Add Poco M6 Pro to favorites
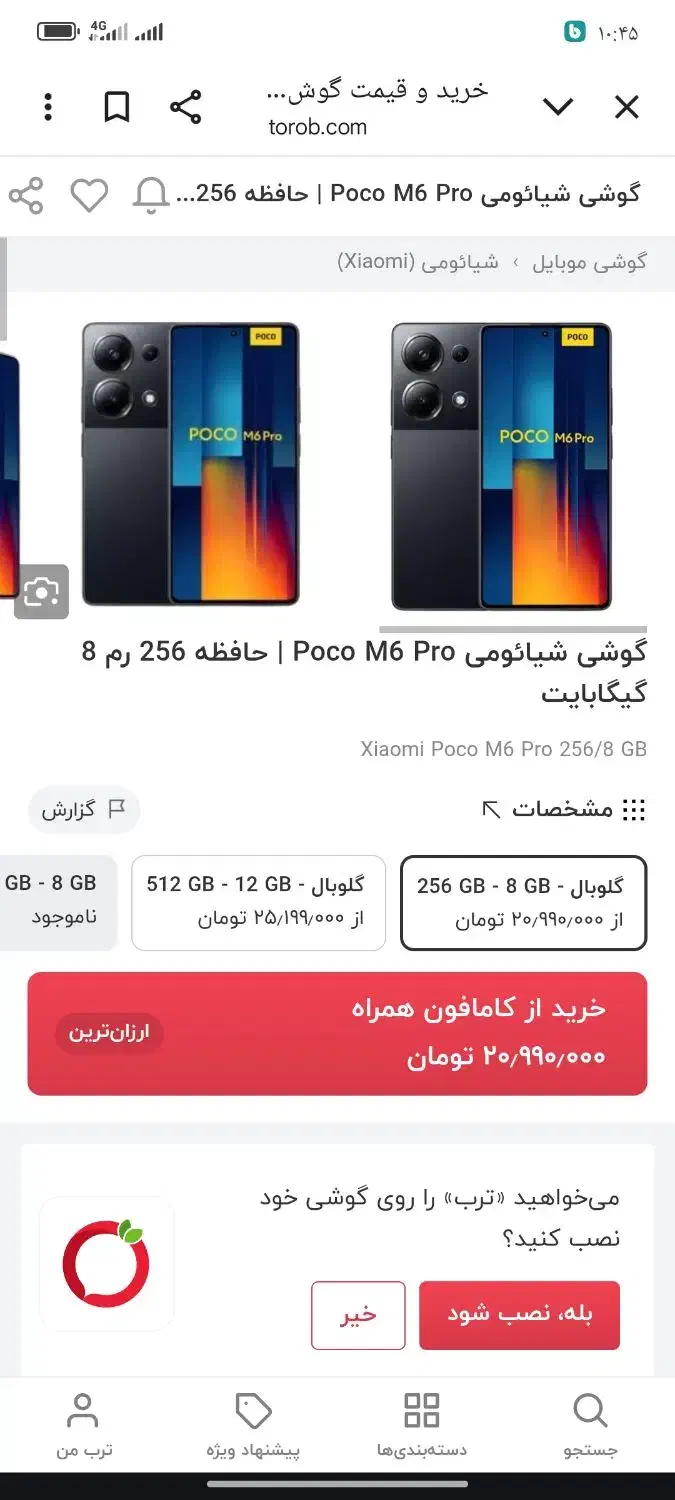This screenshot has width=675, height=1500. (x=89, y=195)
